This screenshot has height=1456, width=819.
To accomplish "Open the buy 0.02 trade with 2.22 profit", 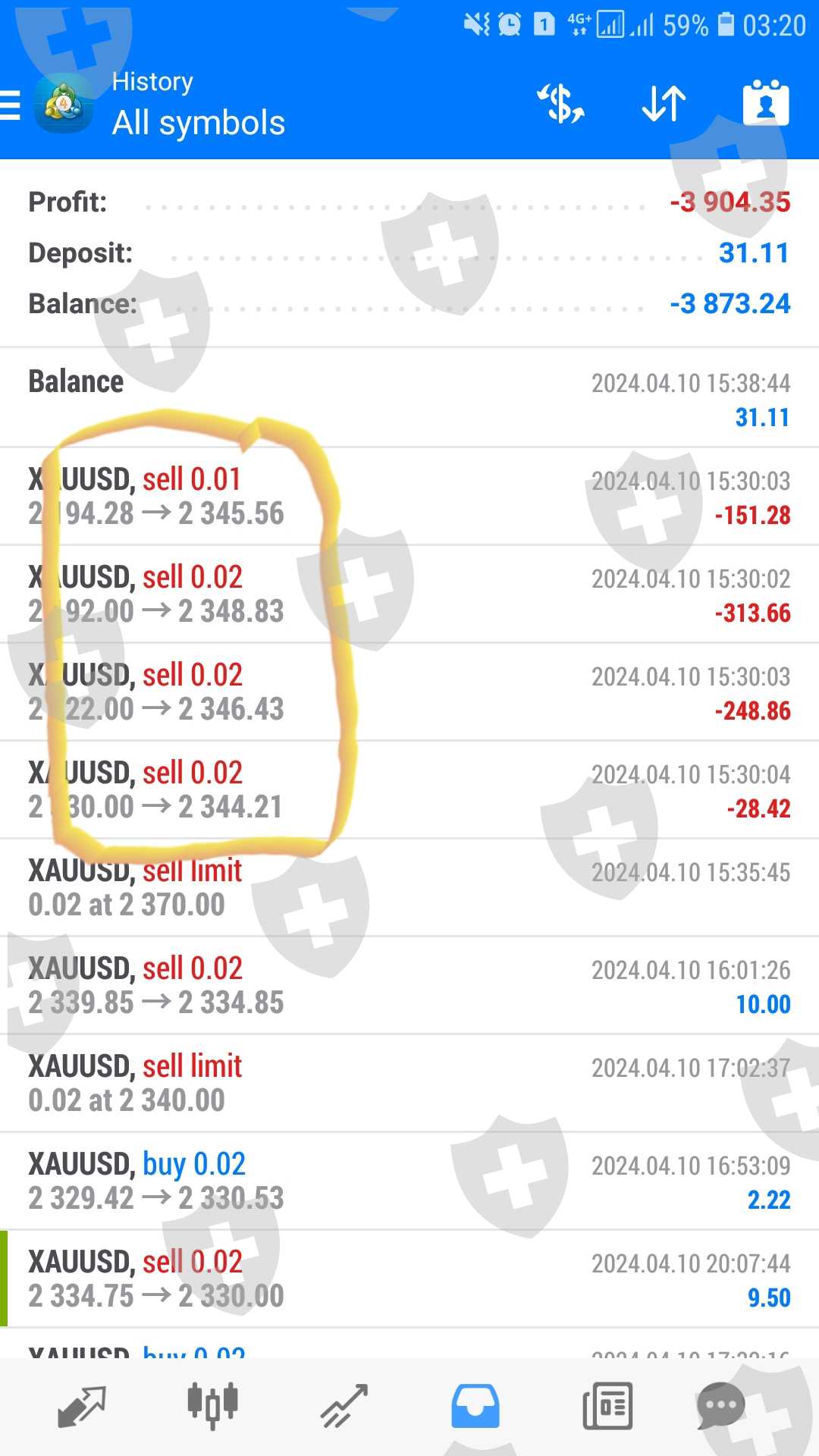I will [x=409, y=1181].
